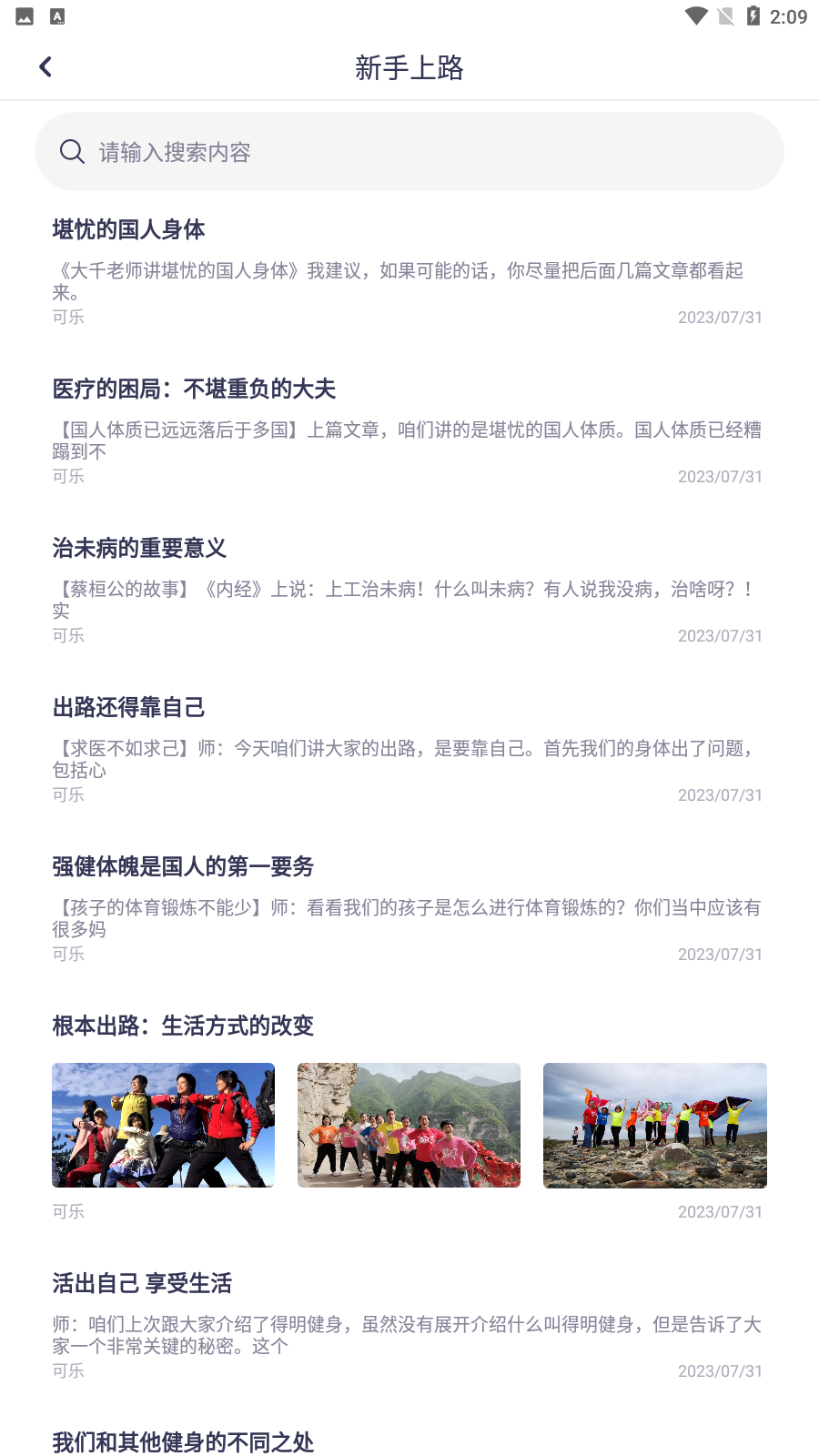Tap the Wi-Fi icon in status bar
Screen dimensions: 819x1456
pos(698,15)
